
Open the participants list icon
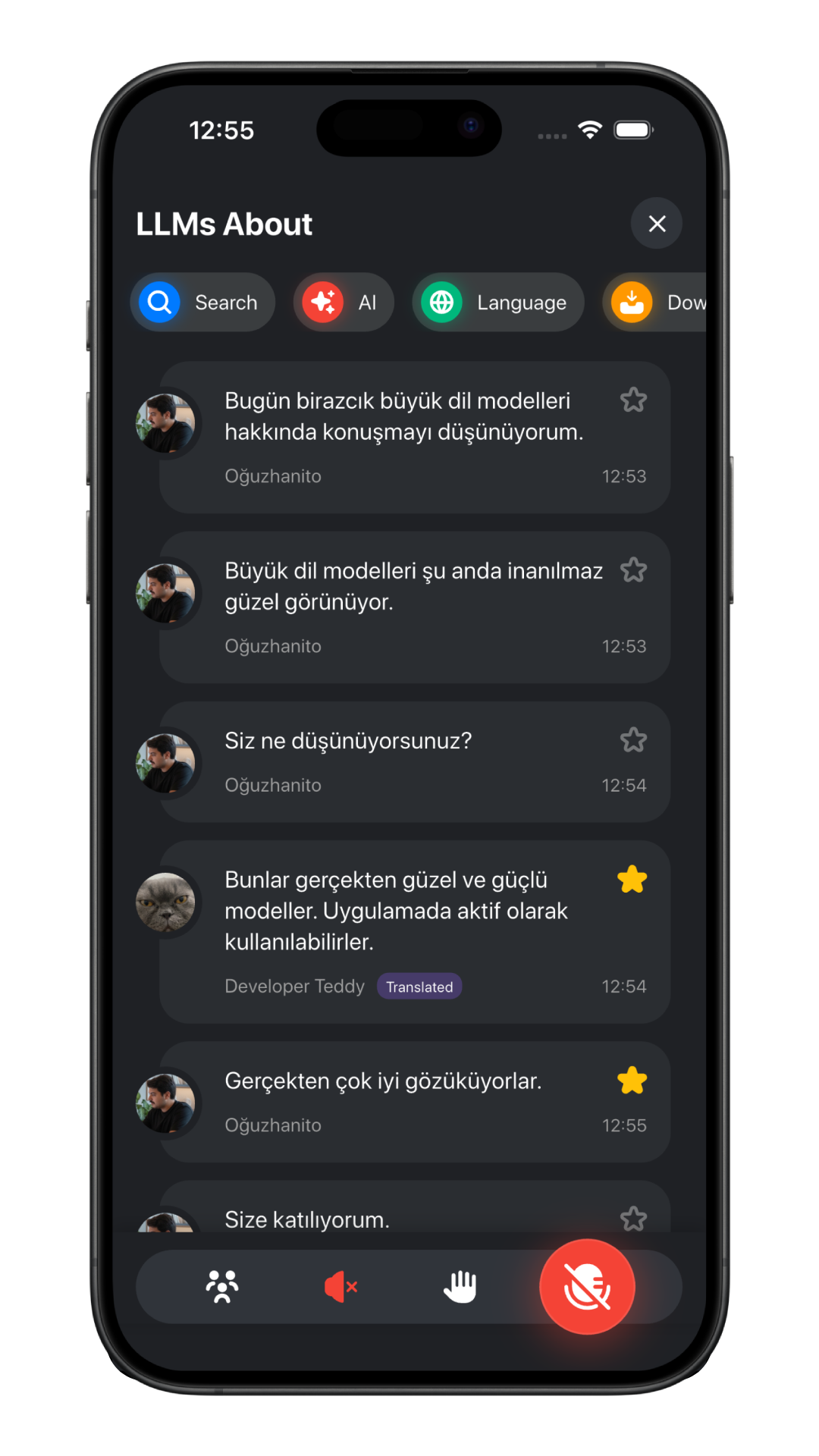pos(222,1287)
